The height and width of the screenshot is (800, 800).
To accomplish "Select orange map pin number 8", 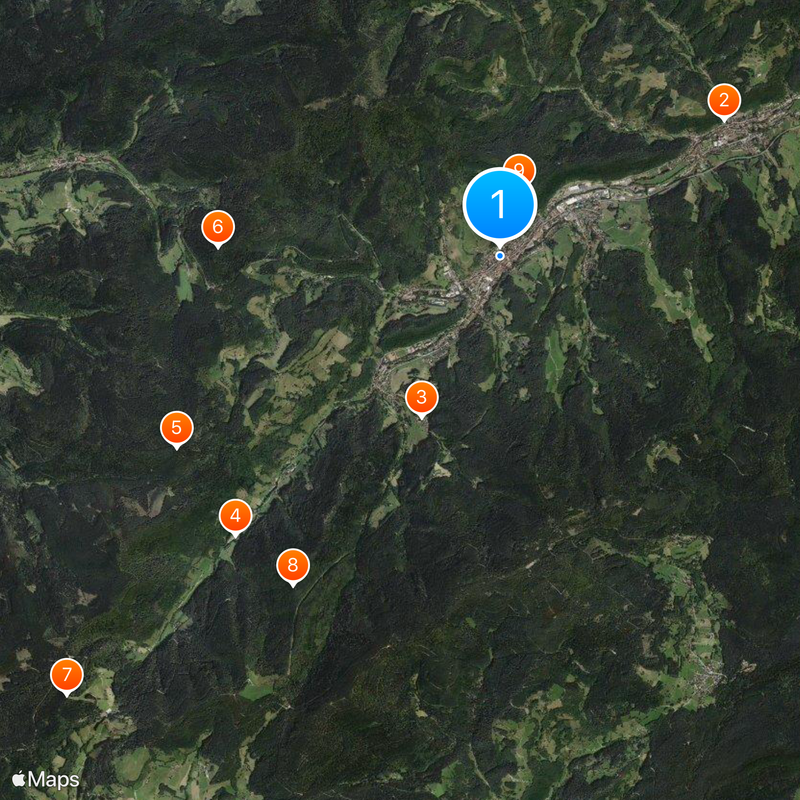I will click(x=292, y=566).
